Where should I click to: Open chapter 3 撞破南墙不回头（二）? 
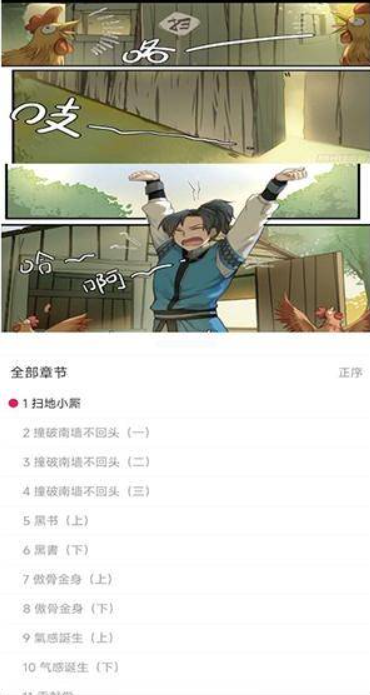point(185,462)
